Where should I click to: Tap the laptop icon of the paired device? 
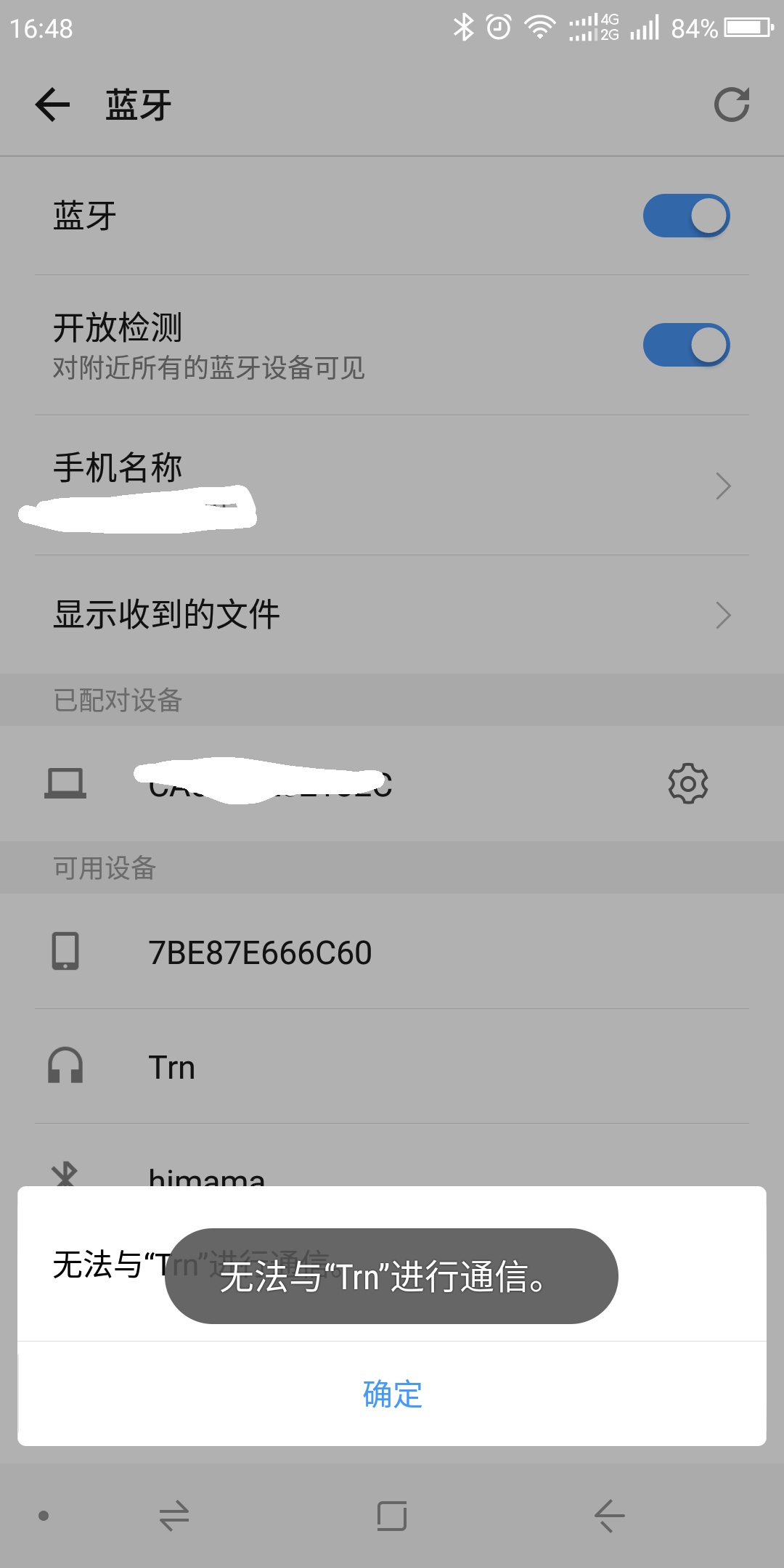point(65,784)
